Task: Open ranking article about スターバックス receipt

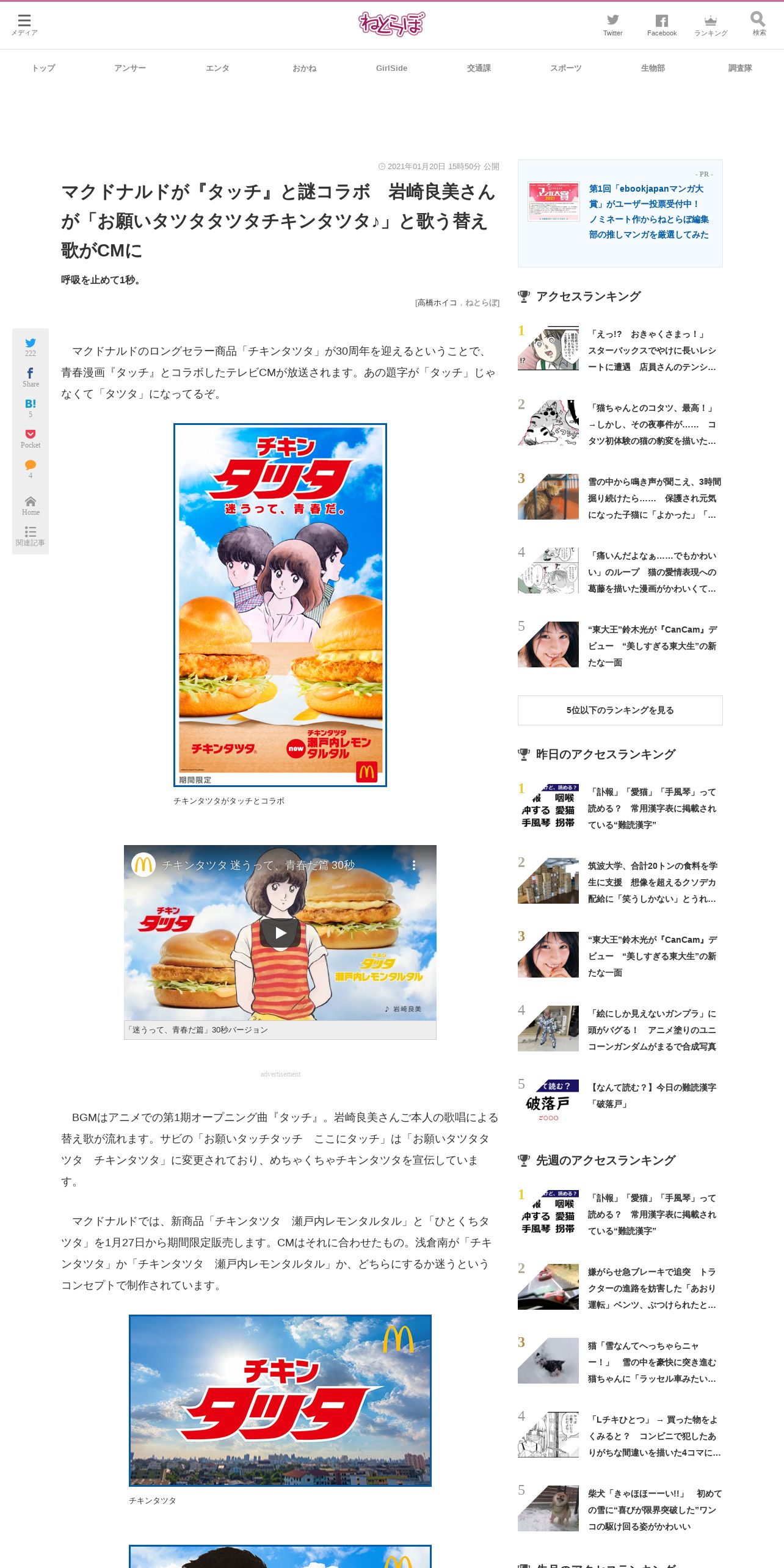Action: [652, 350]
